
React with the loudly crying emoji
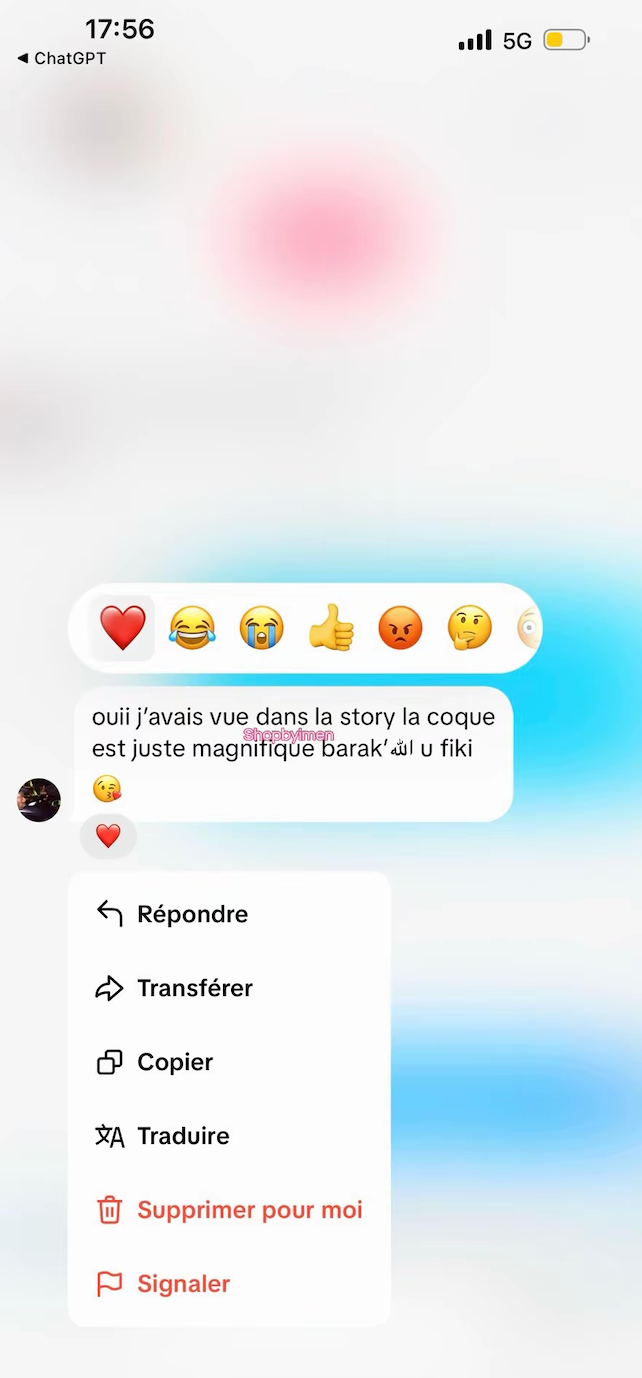262,629
